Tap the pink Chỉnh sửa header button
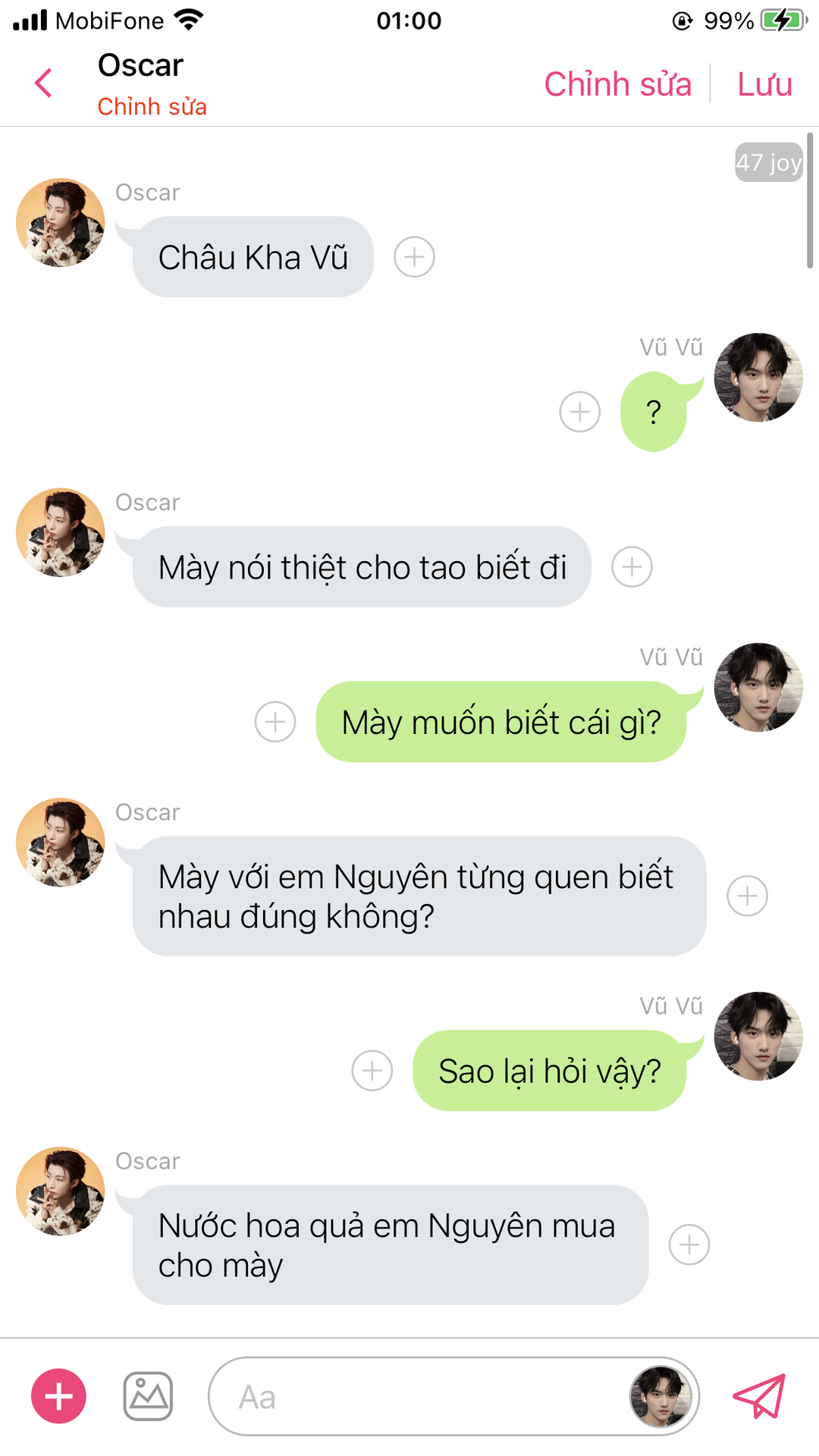Image resolution: width=819 pixels, height=1456 pixels. (617, 84)
